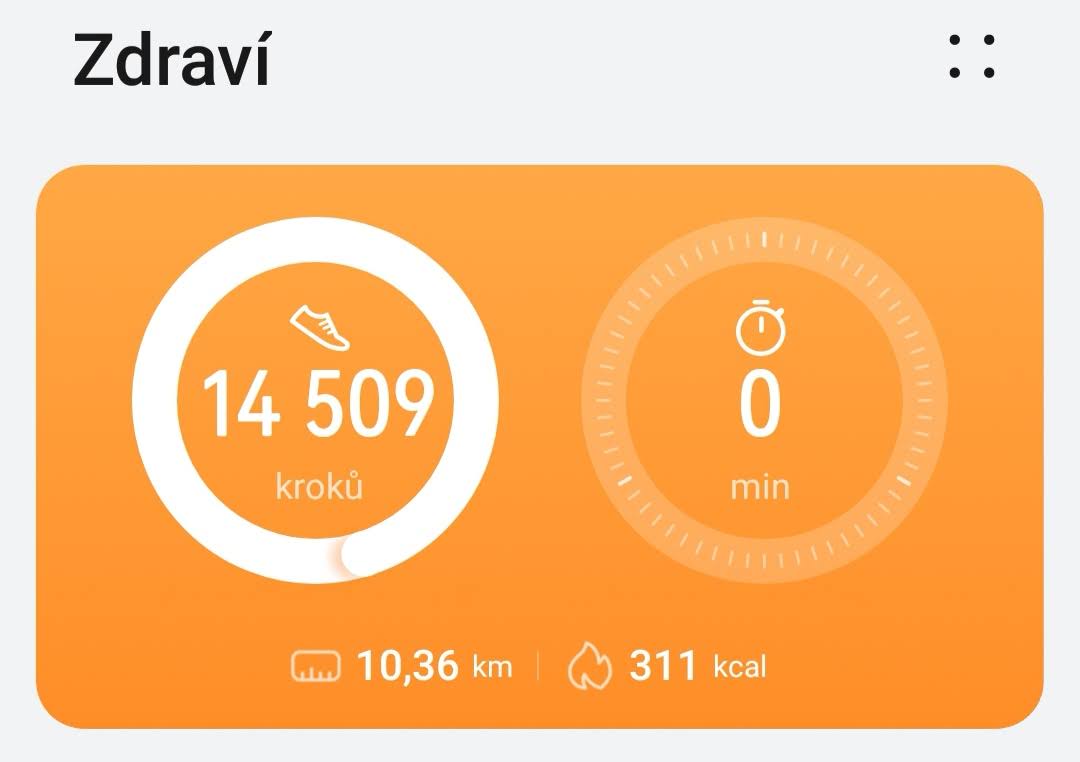Open the four-dot overflow menu
This screenshot has height=762, width=1080.
pos(971,57)
